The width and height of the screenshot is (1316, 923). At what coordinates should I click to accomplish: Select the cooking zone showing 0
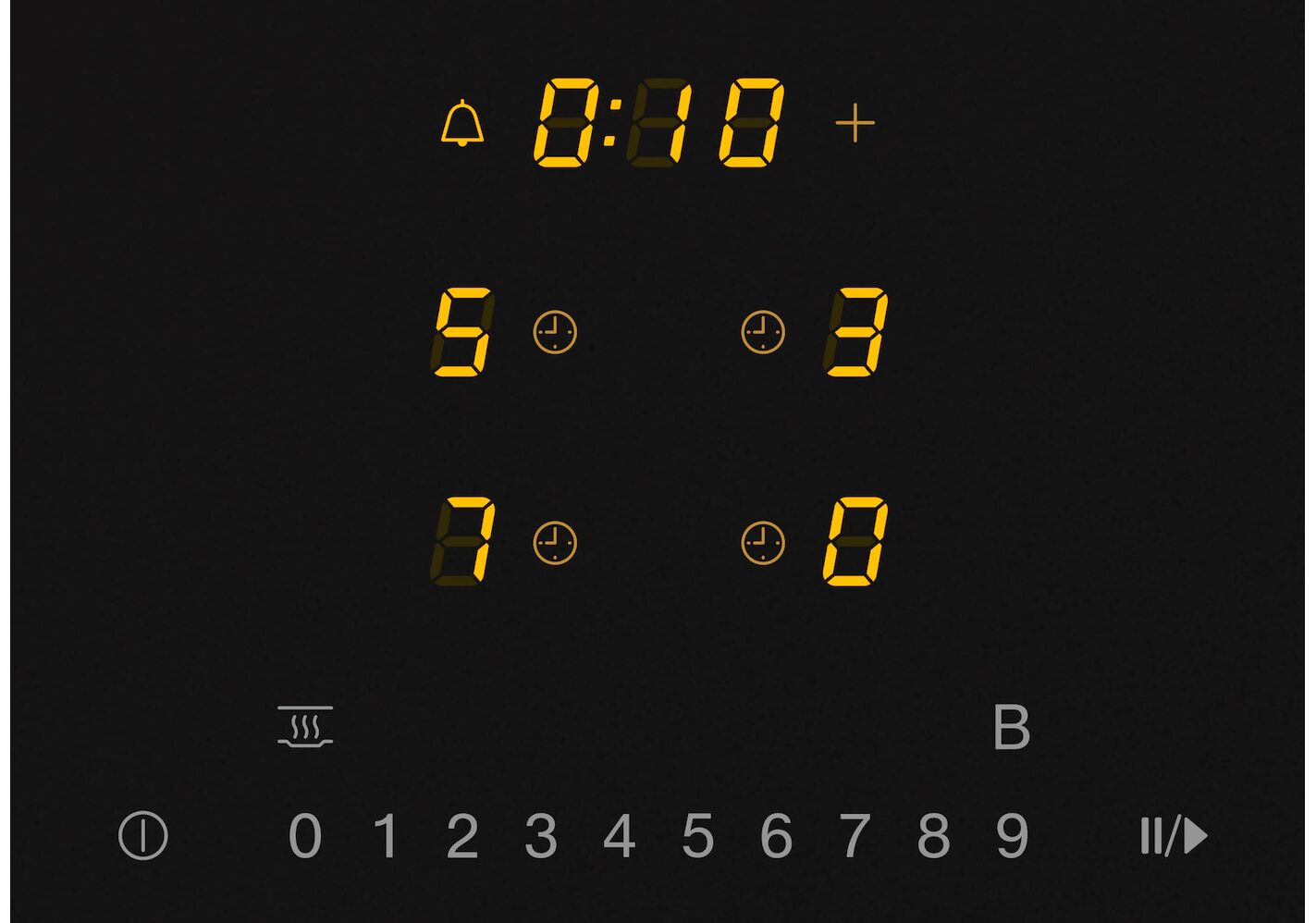point(855,542)
